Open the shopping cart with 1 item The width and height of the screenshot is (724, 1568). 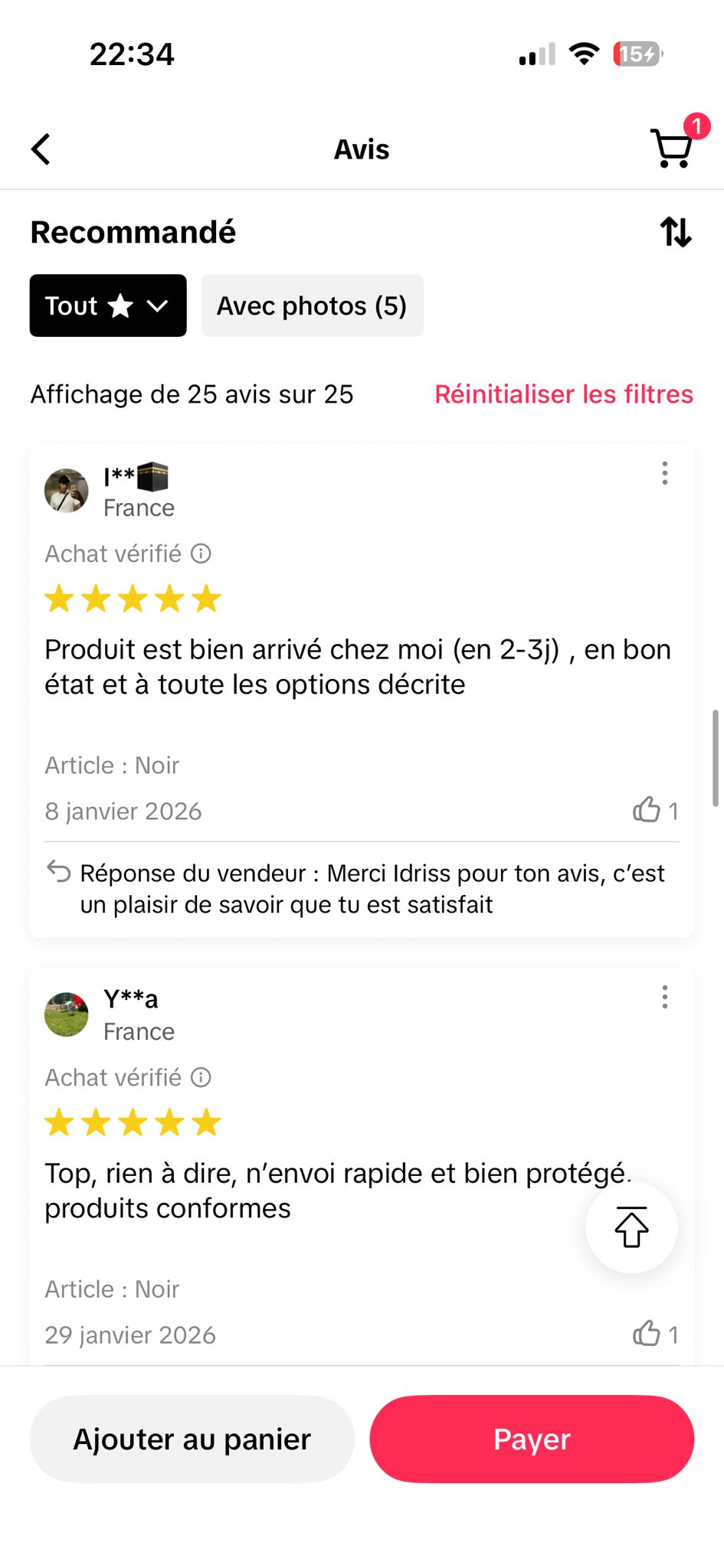[x=672, y=149]
